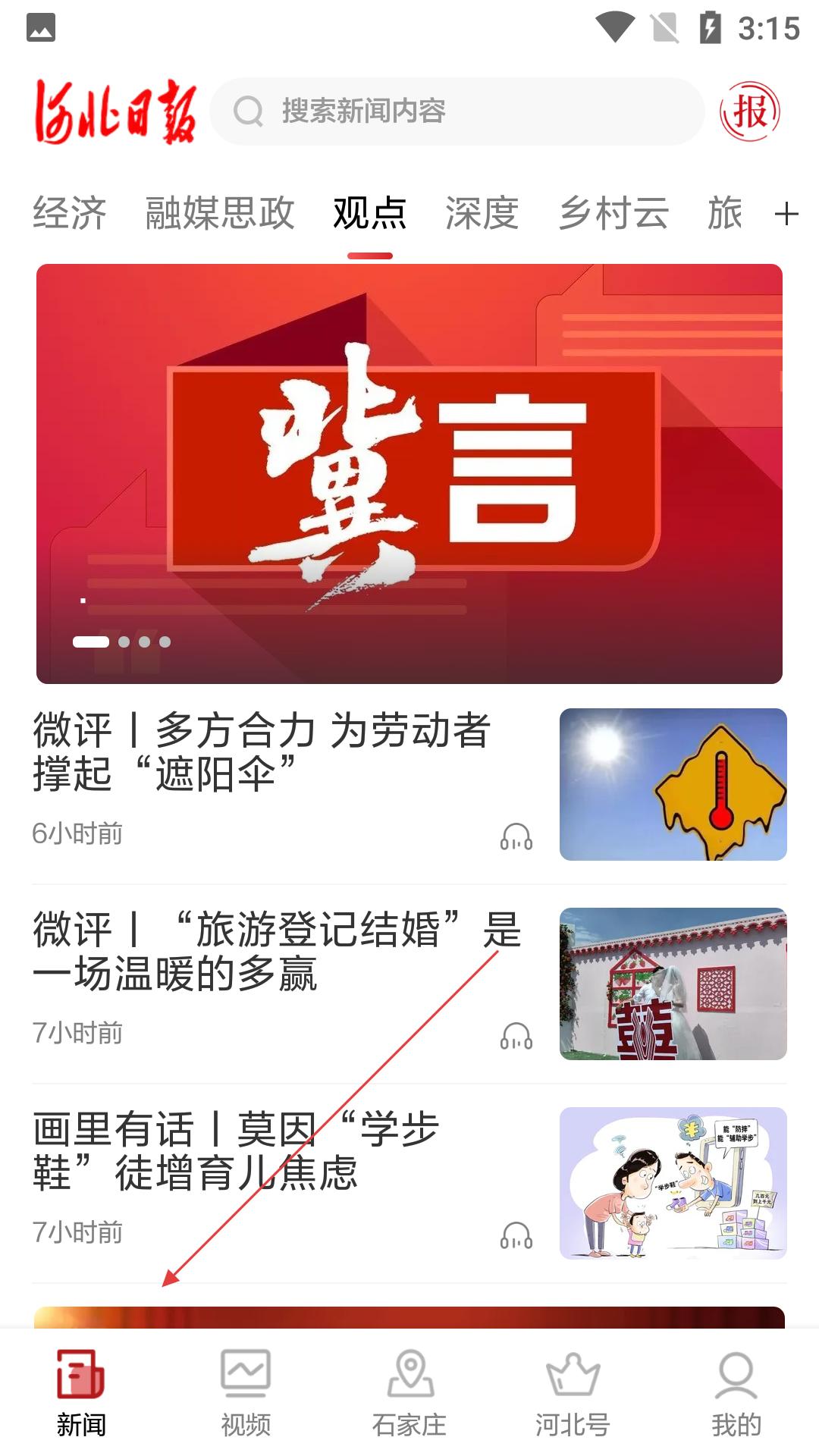Switch to the 旅 tab

pos(724,213)
